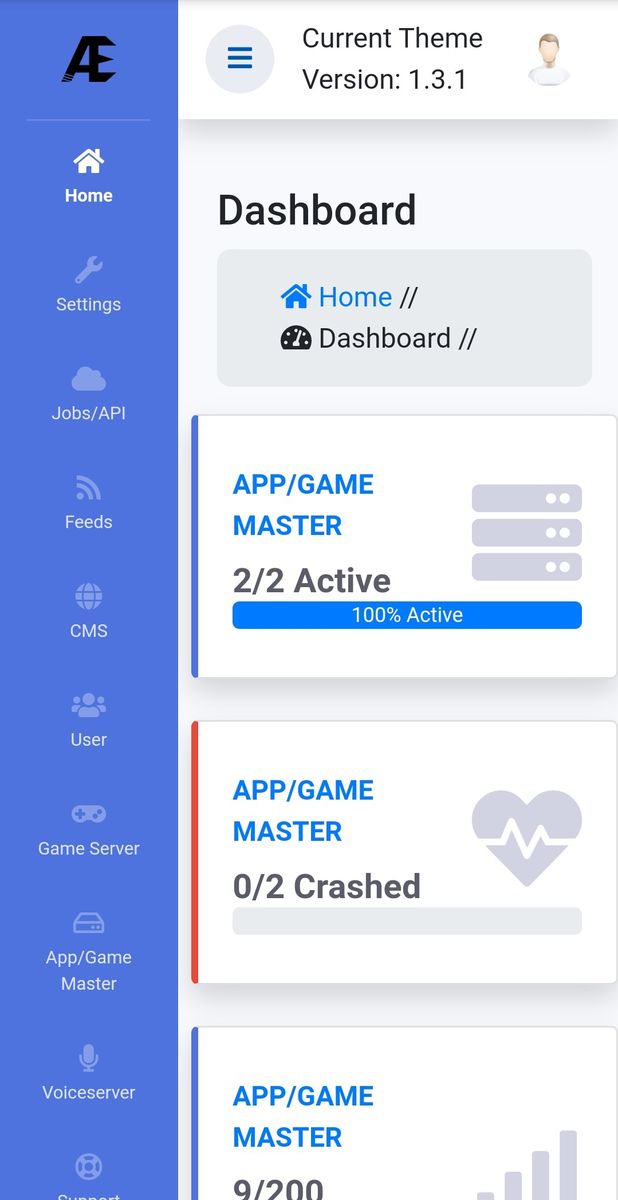Open the Jobs/API section
Viewport: 618px width, 1200px height.
click(88, 394)
